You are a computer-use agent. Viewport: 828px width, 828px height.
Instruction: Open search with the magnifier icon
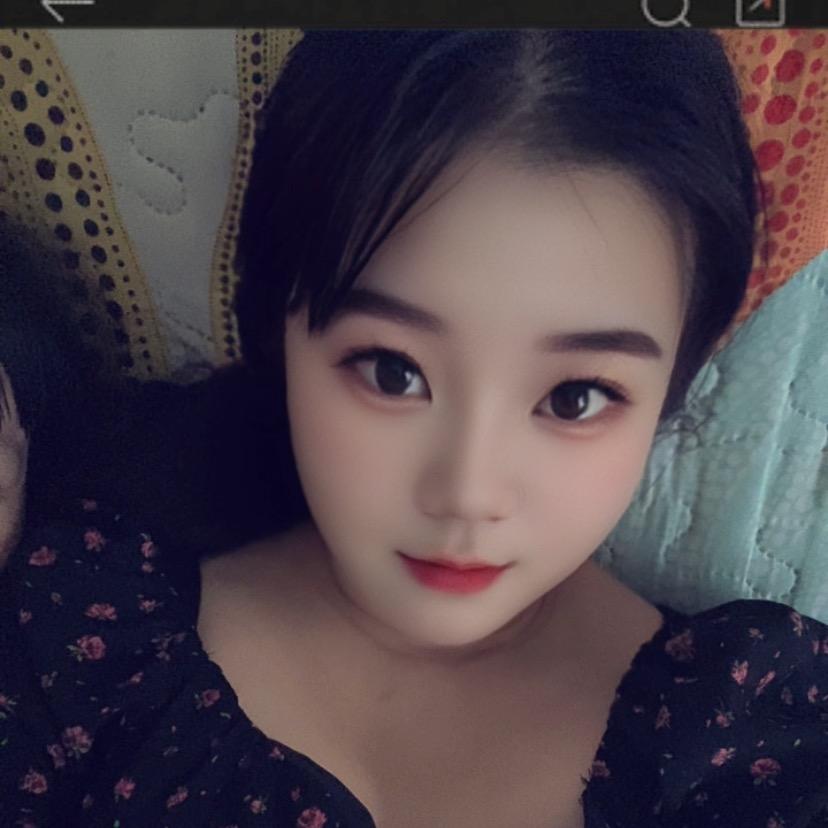click(665, 8)
